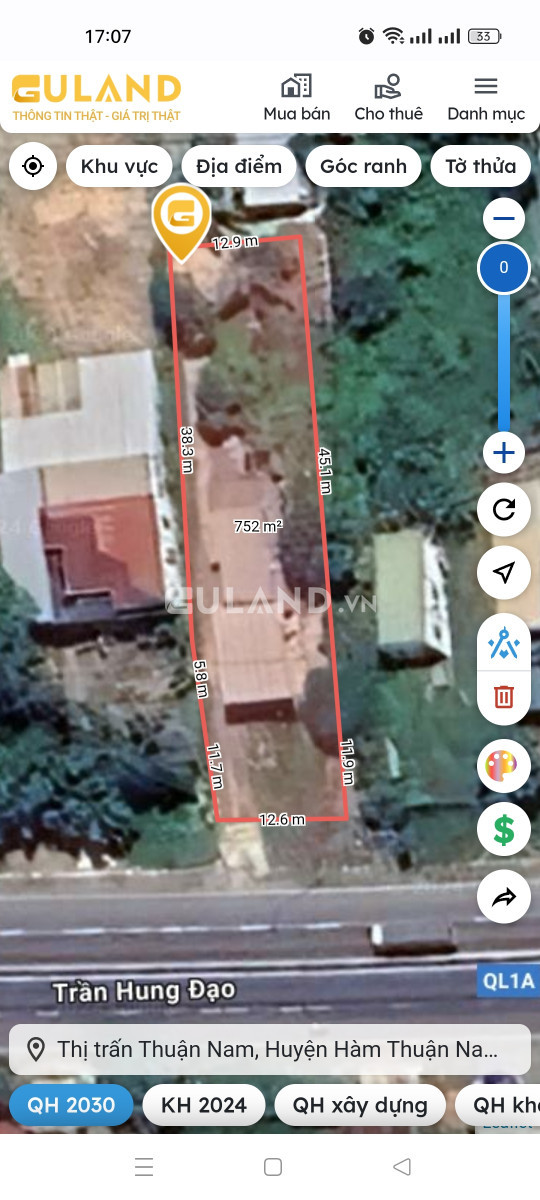This screenshot has height=1200, width=540.
Task: Open the Mua bán section
Action: pyautogui.click(x=297, y=97)
